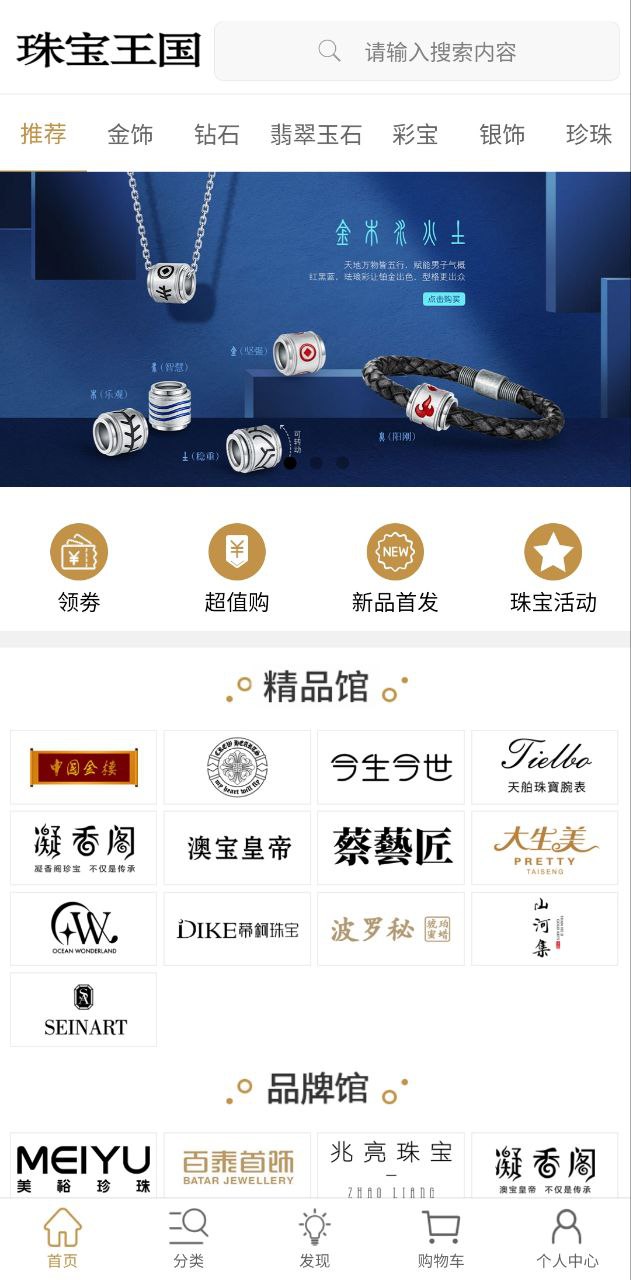
Task: Open the five-elements bead banner
Action: [315, 330]
